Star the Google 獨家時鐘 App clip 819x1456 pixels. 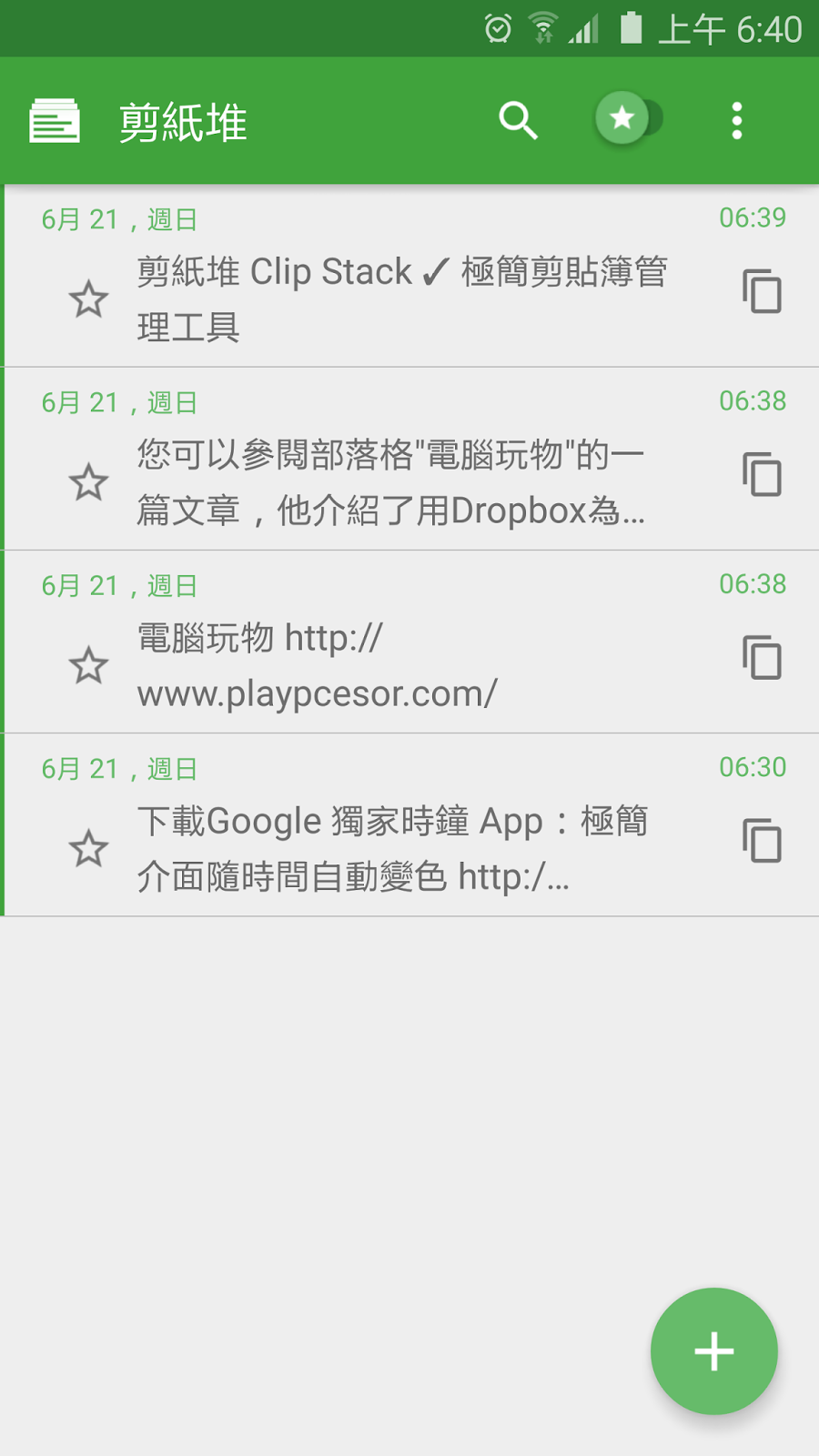coord(88,849)
